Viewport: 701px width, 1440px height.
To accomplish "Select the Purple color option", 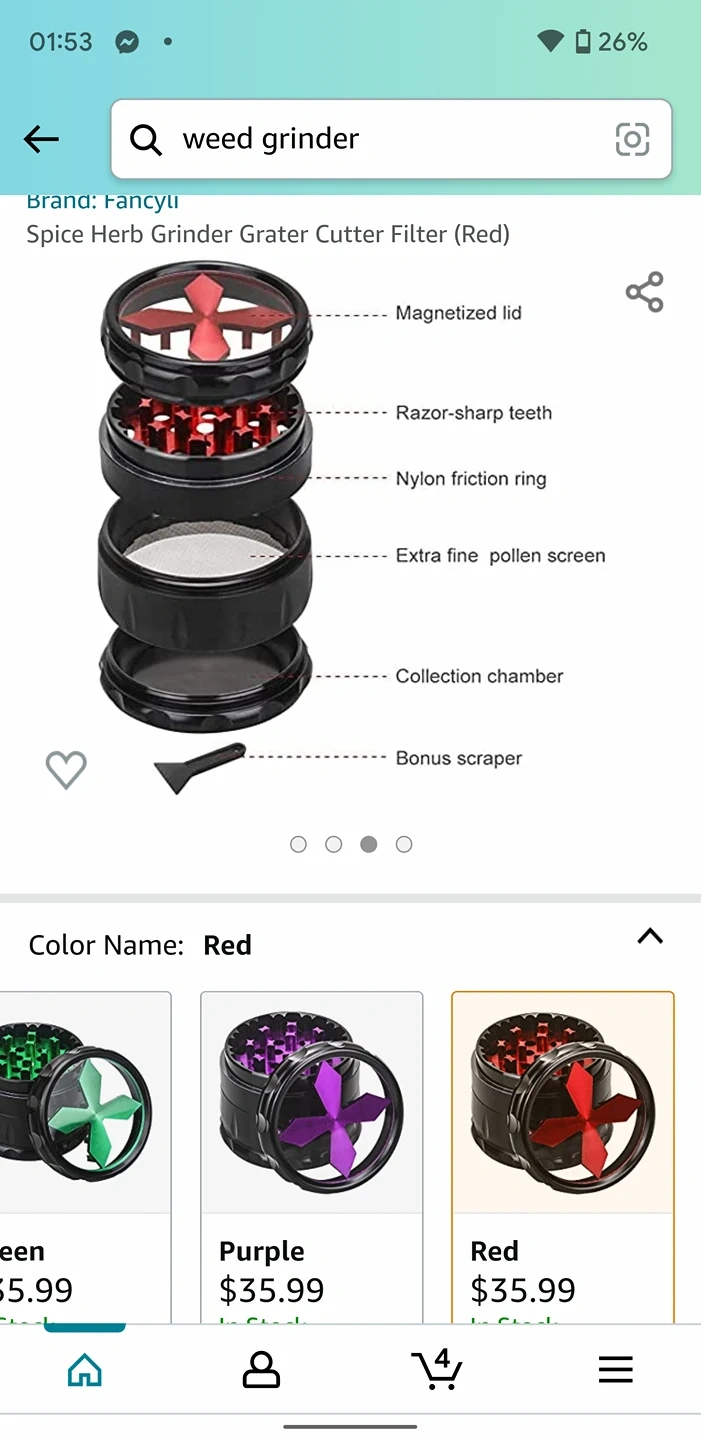I will point(312,1155).
